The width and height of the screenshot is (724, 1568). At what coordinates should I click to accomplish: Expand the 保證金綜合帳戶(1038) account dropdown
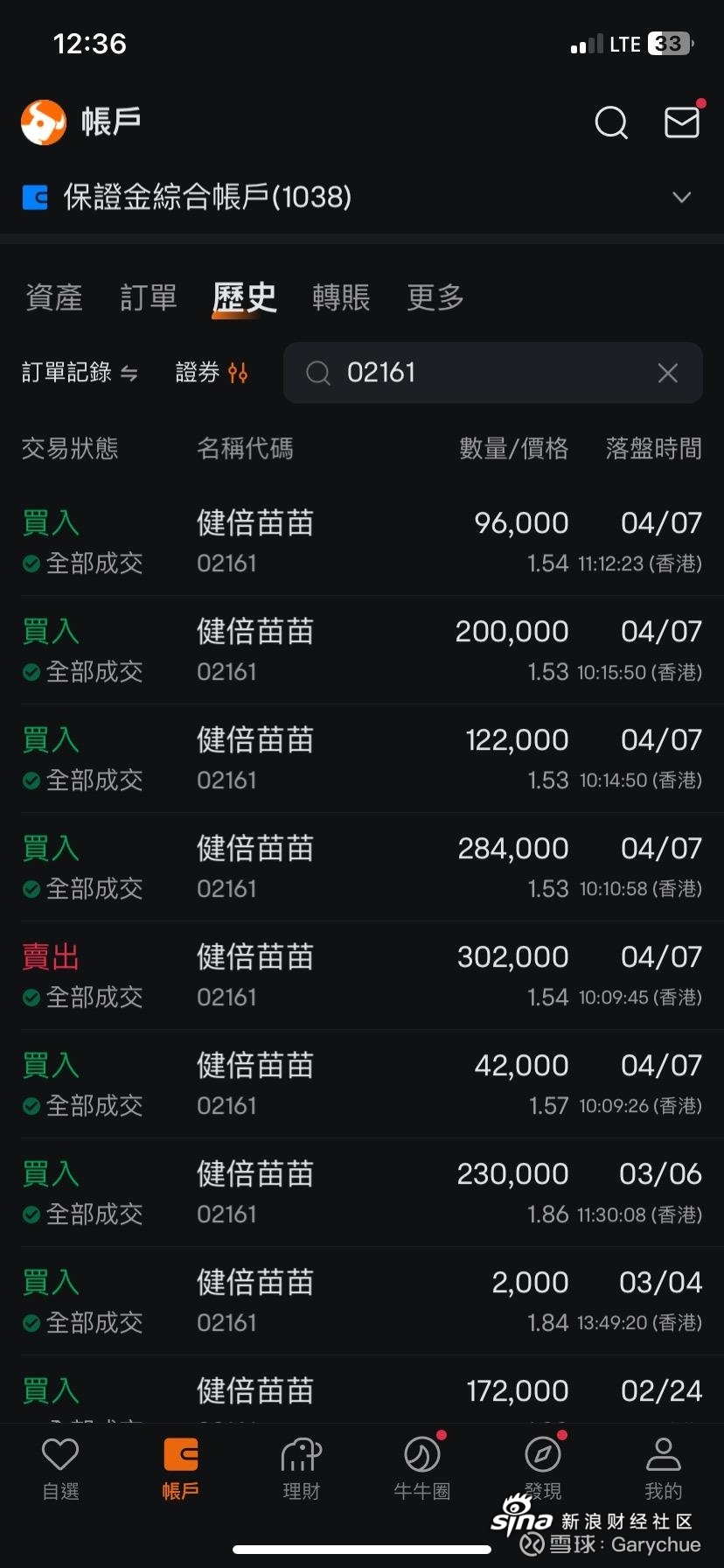click(681, 197)
